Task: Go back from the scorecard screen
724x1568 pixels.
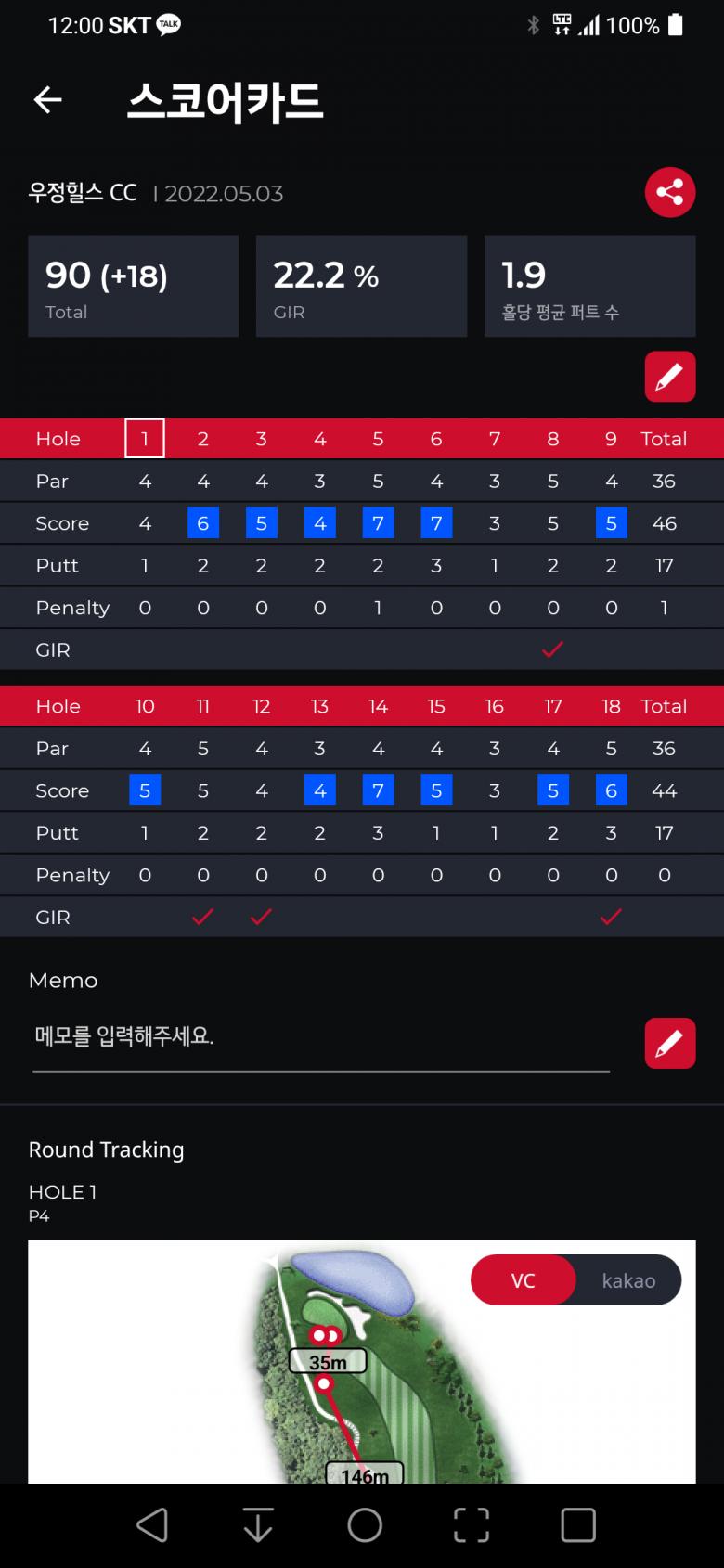Action: 48,100
